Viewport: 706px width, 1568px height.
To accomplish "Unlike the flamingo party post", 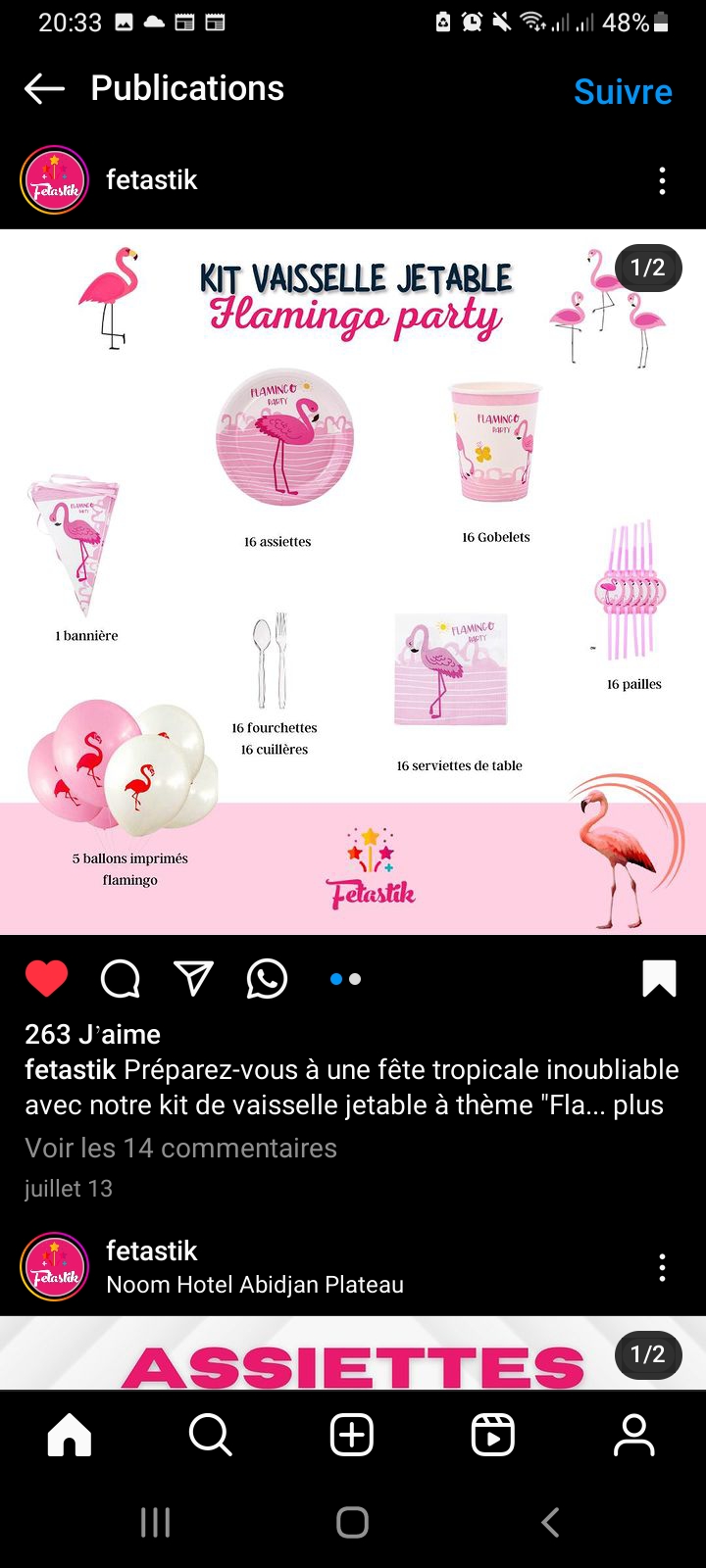I will [x=46, y=978].
